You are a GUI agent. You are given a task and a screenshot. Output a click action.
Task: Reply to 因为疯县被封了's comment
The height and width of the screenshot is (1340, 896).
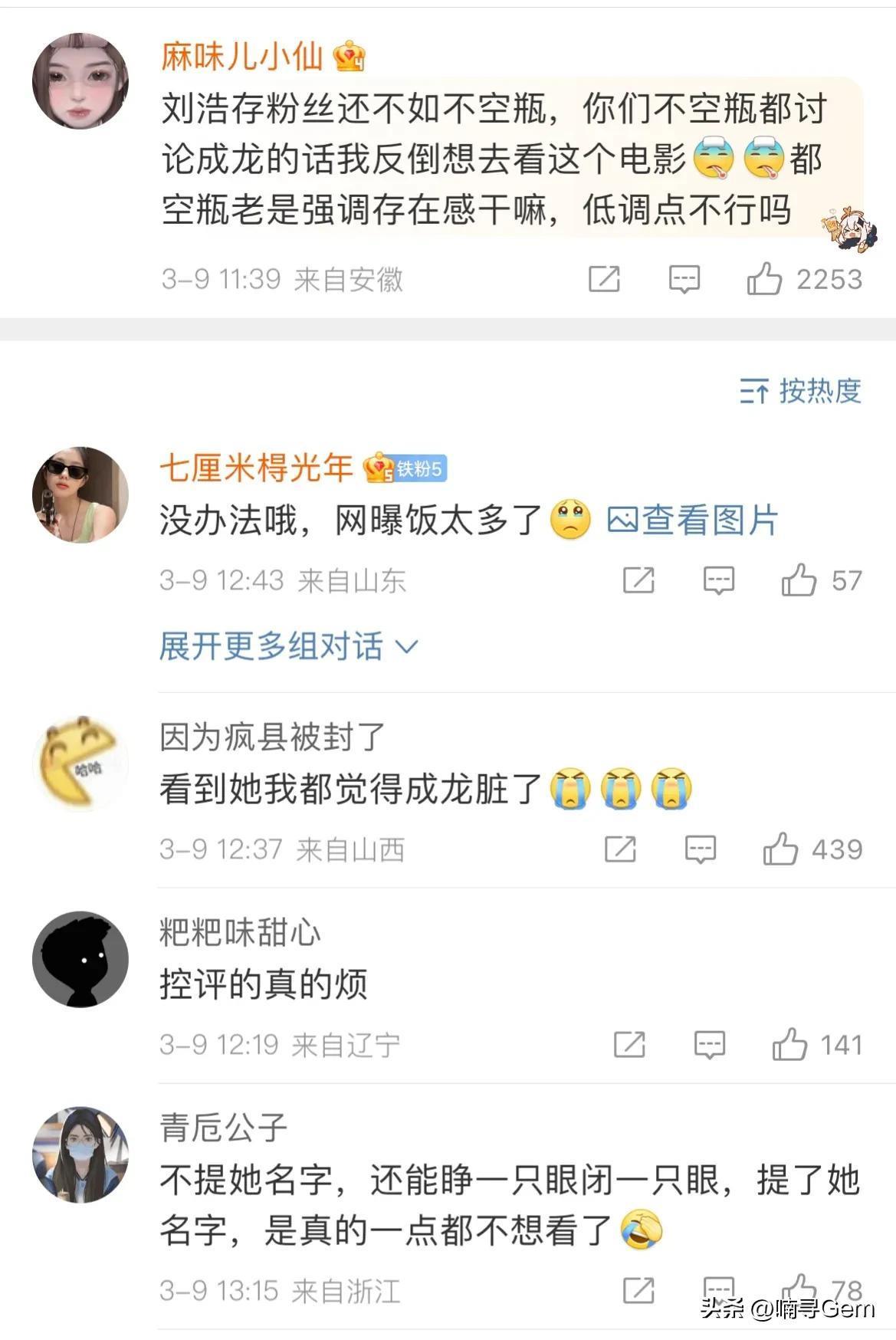tap(700, 849)
